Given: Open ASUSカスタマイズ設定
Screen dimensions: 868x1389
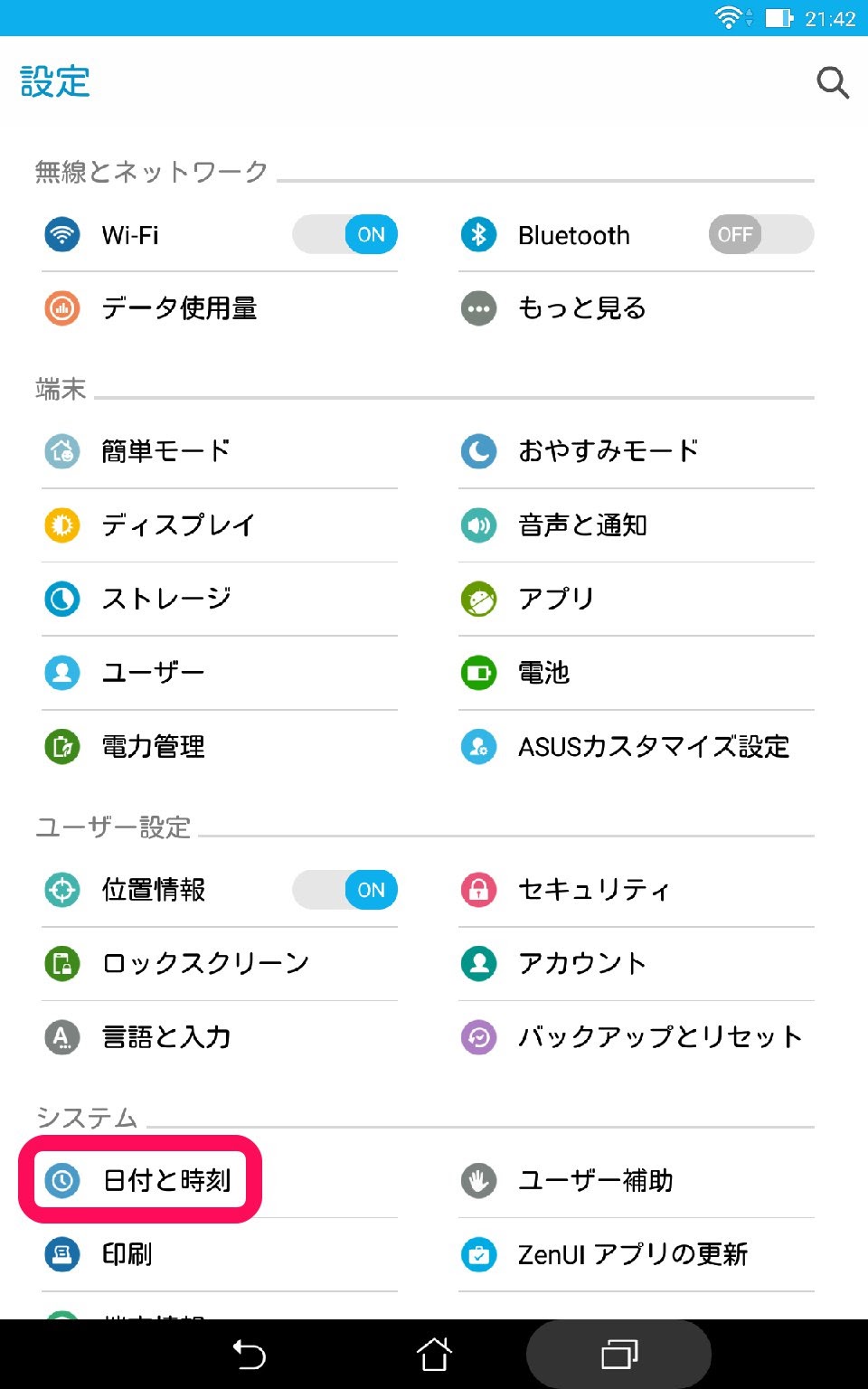Looking at the screenshot, I should [x=653, y=747].
